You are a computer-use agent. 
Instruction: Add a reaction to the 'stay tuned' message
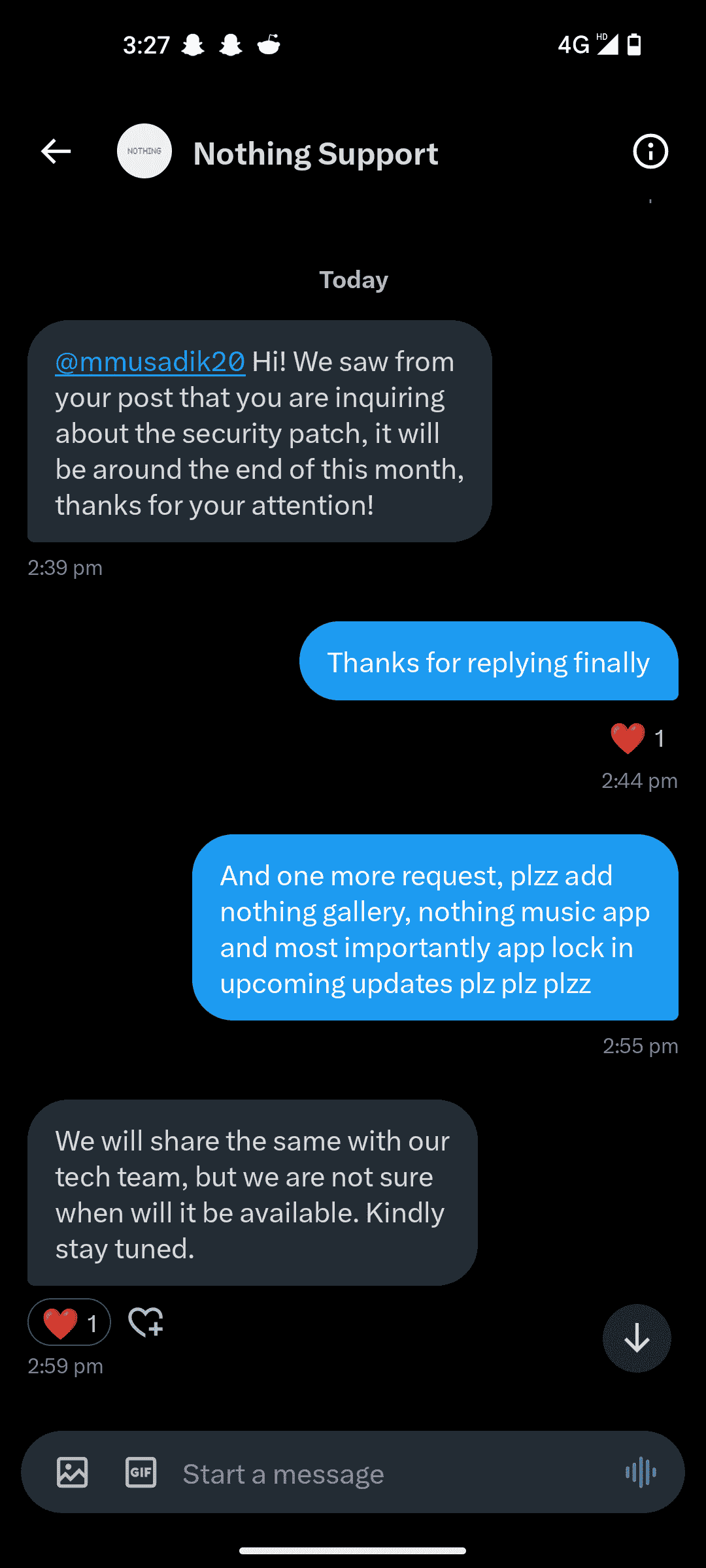click(x=146, y=1322)
